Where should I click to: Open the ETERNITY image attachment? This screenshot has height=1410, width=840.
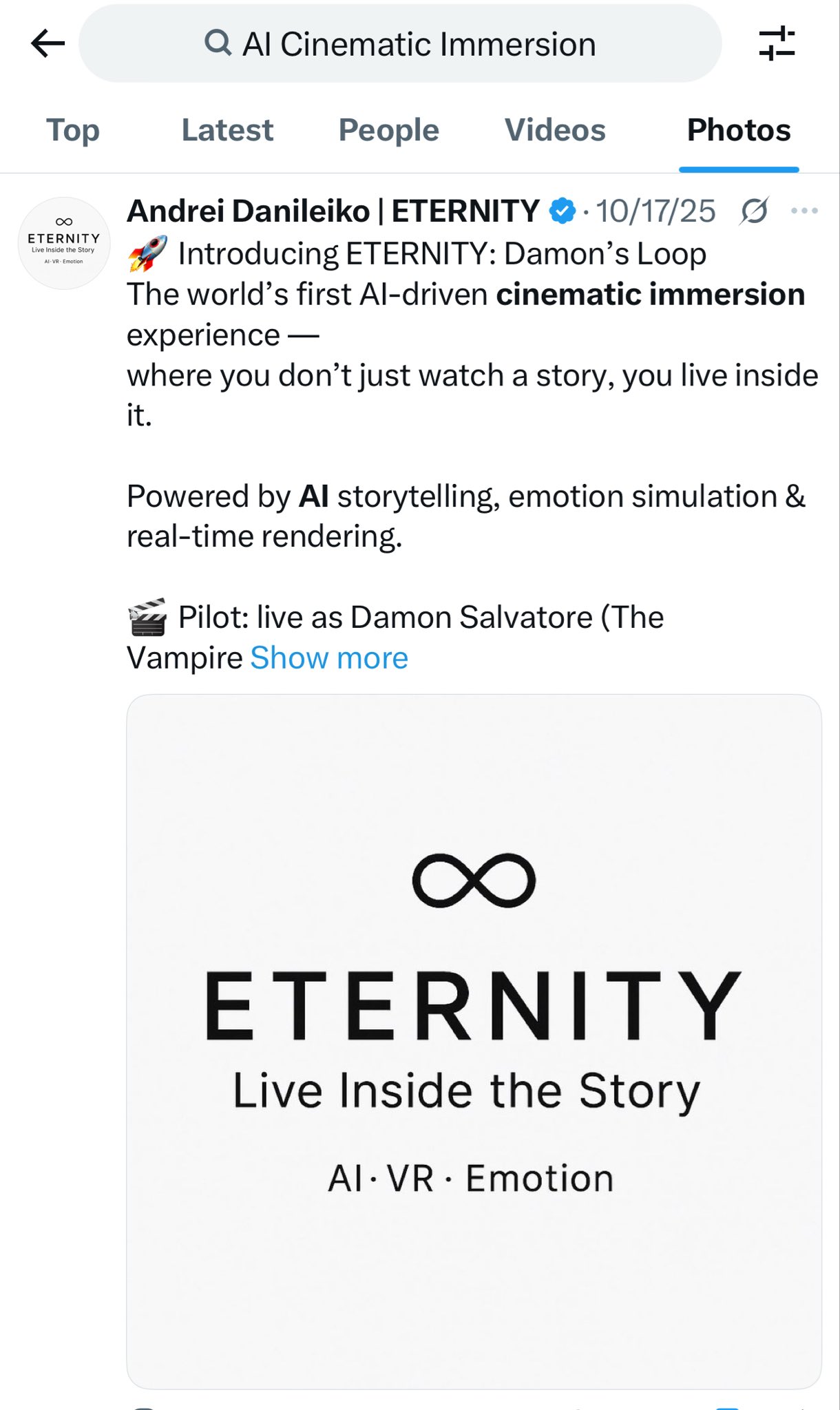(474, 1041)
